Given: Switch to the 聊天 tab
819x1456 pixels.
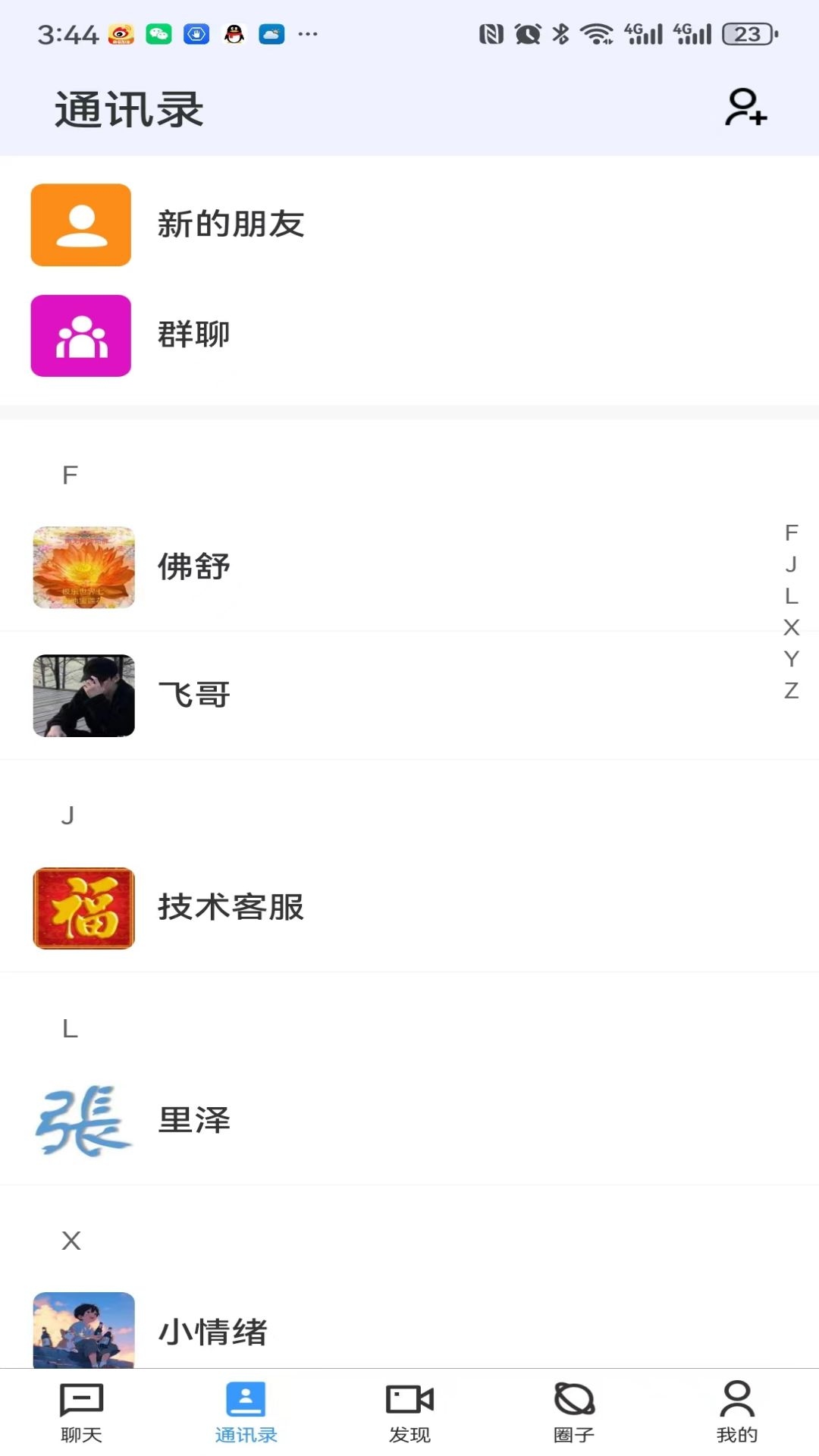Looking at the screenshot, I should pyautogui.click(x=81, y=1412).
